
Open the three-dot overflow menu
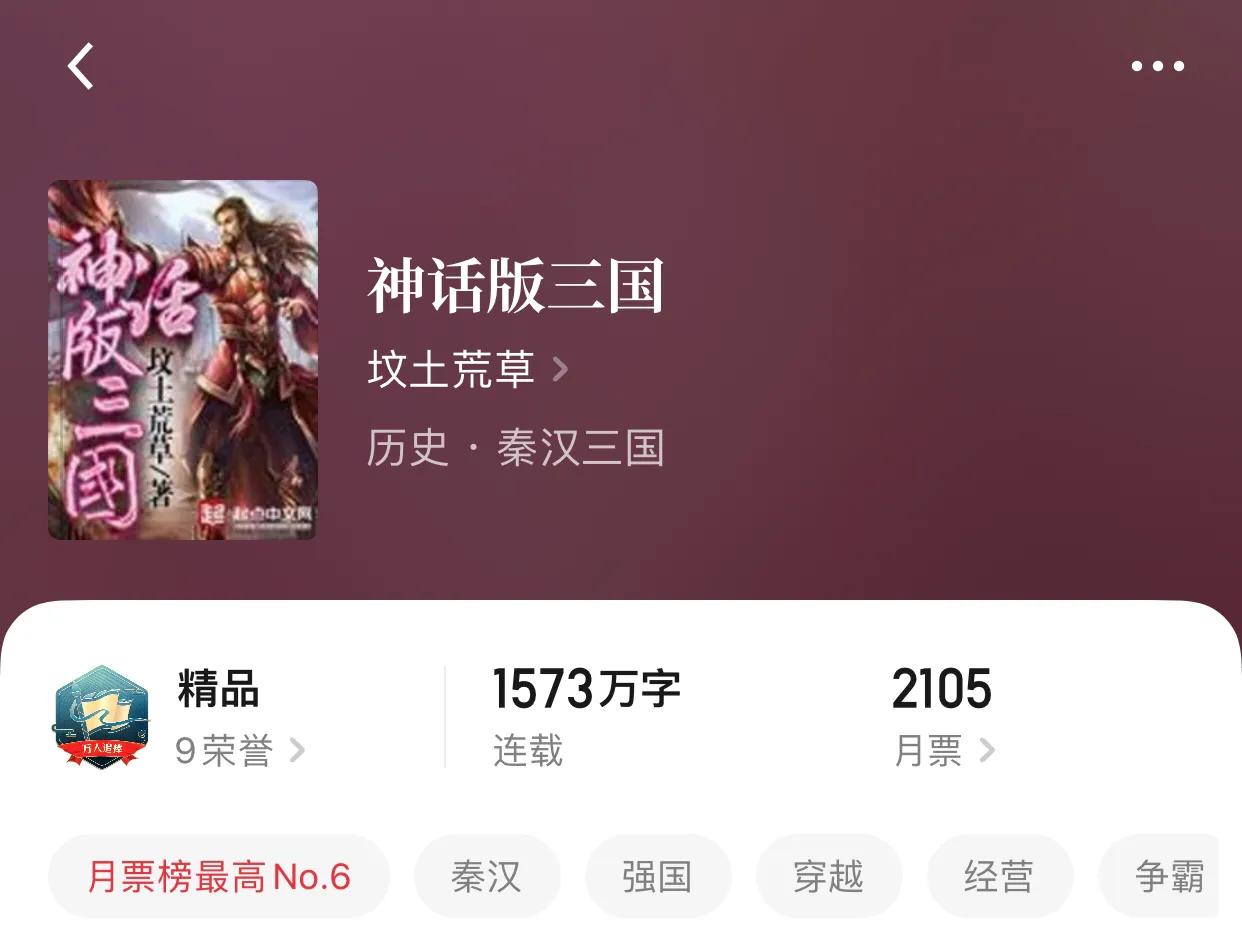(1157, 67)
